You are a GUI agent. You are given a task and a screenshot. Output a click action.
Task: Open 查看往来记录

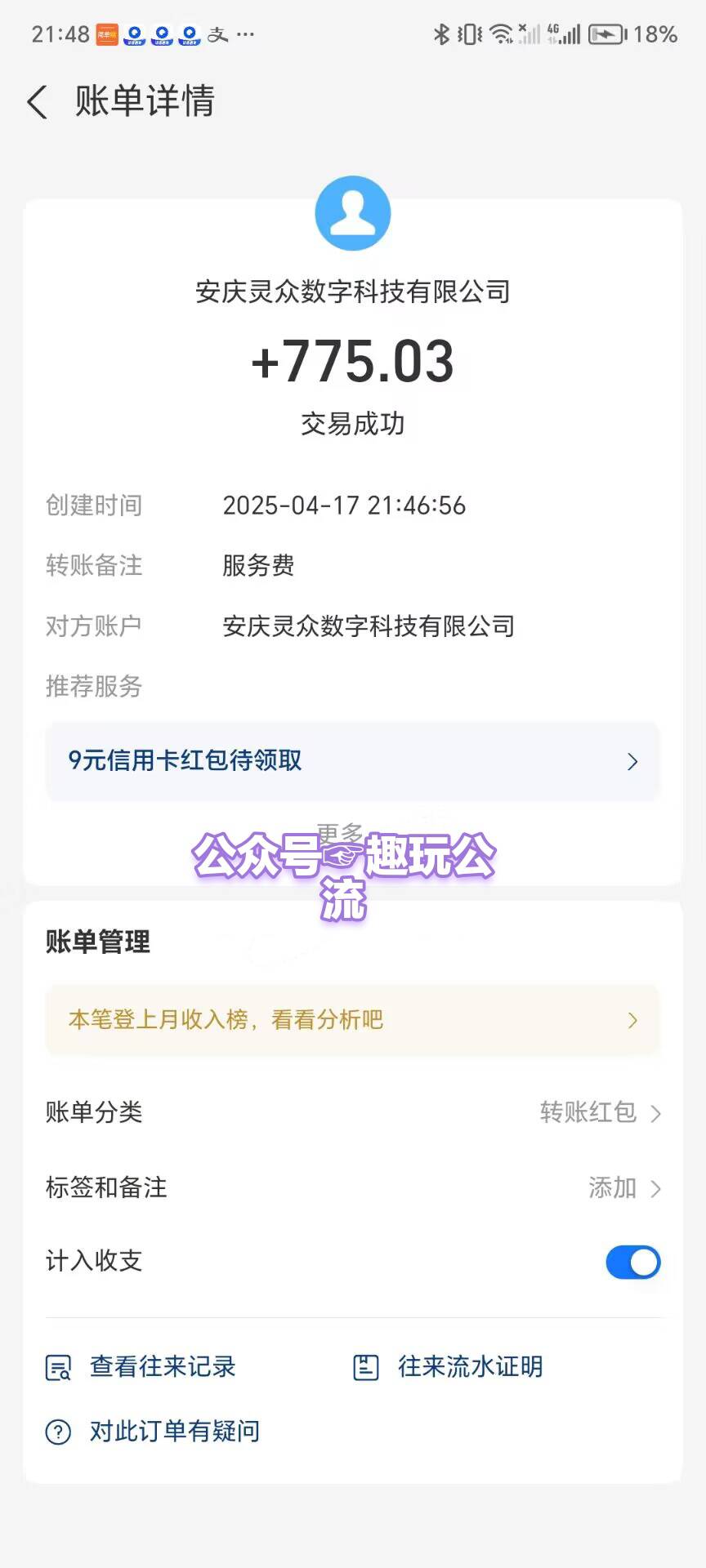(141, 1366)
